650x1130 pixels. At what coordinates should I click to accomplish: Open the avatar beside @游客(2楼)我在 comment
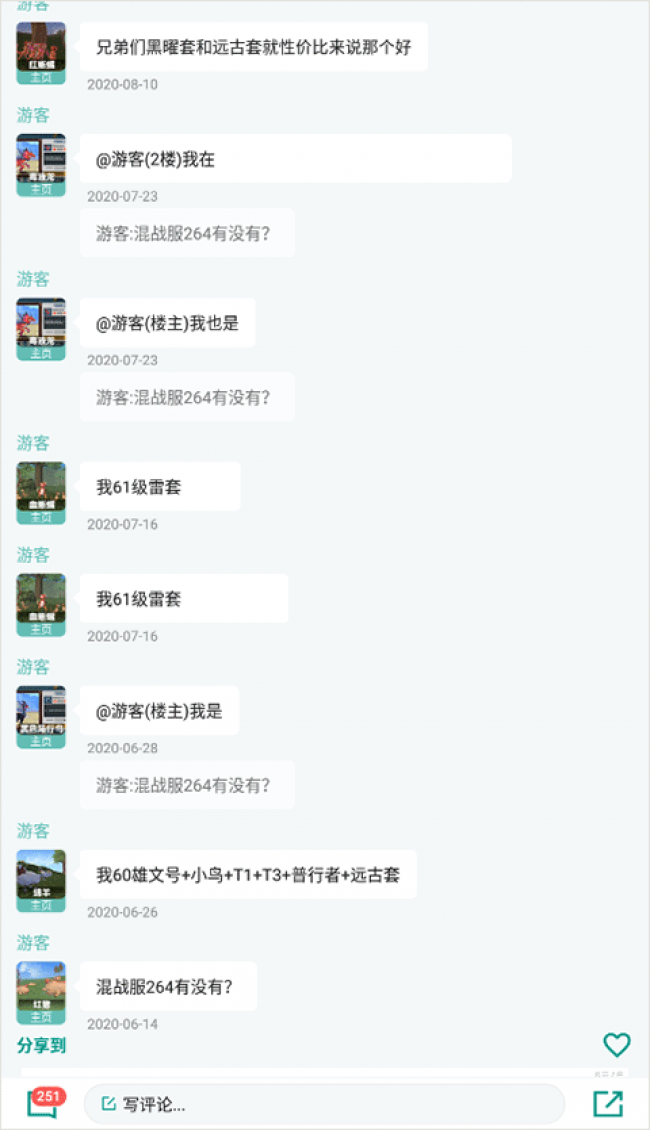pos(41,165)
